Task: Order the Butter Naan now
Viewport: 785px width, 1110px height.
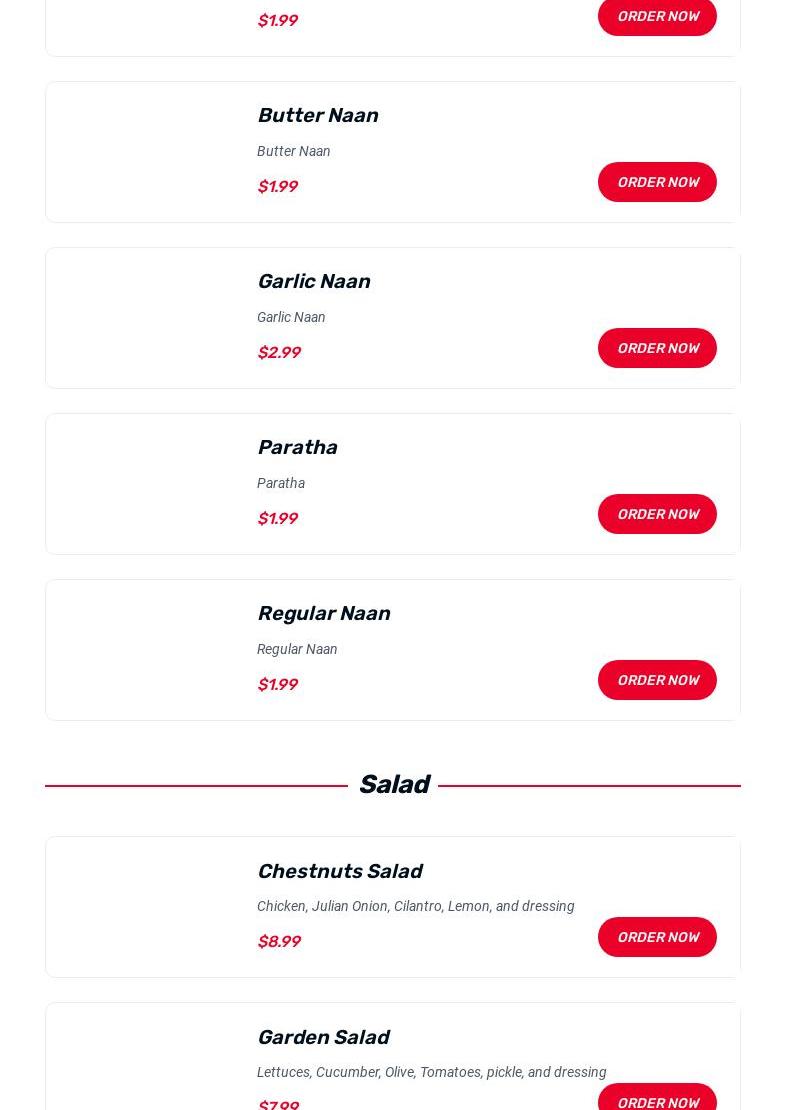Action: pyautogui.click(x=657, y=182)
